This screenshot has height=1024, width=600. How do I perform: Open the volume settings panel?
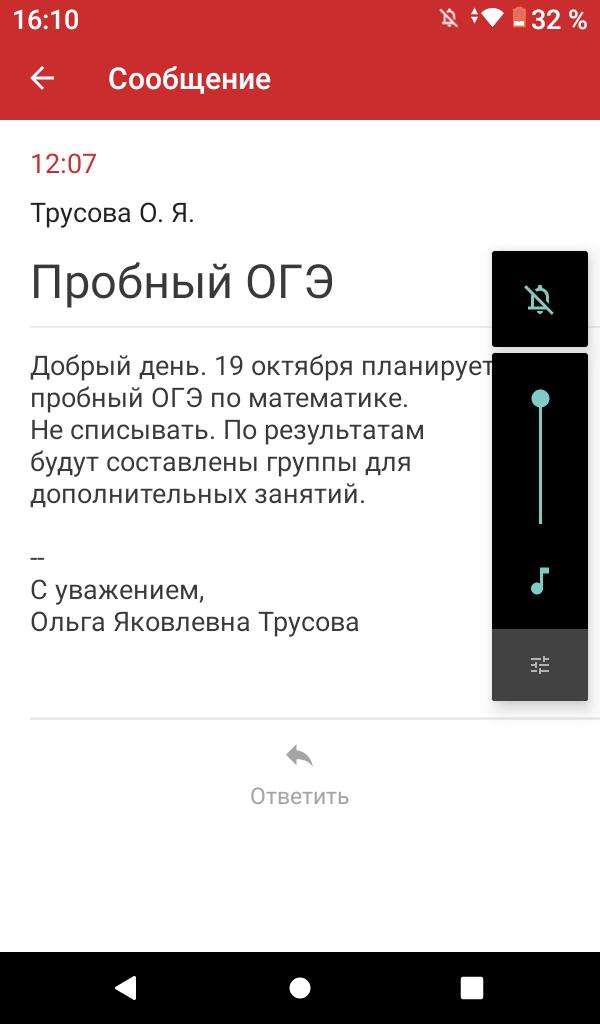540,665
